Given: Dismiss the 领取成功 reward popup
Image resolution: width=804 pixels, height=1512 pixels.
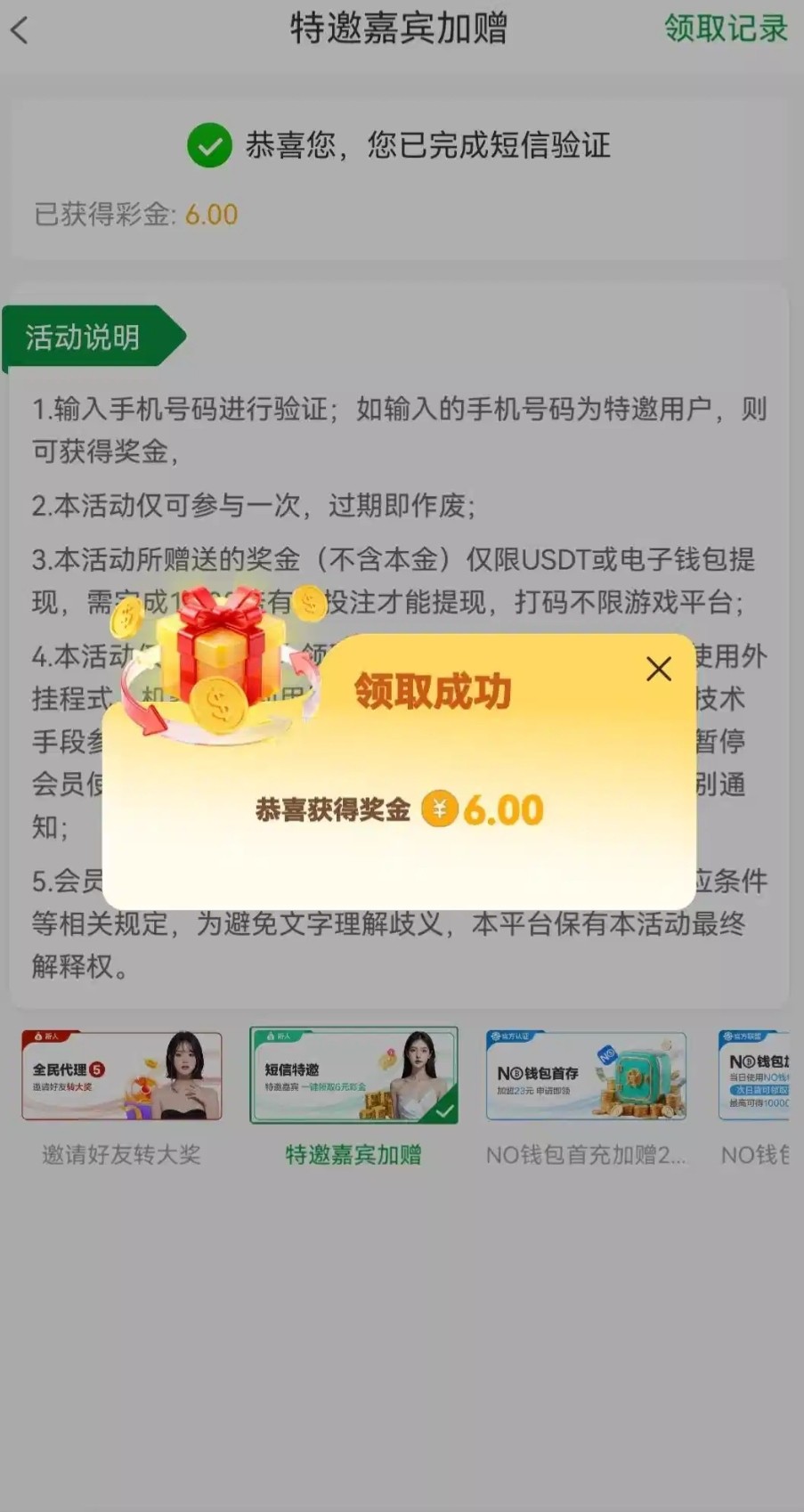Looking at the screenshot, I should (658, 669).
